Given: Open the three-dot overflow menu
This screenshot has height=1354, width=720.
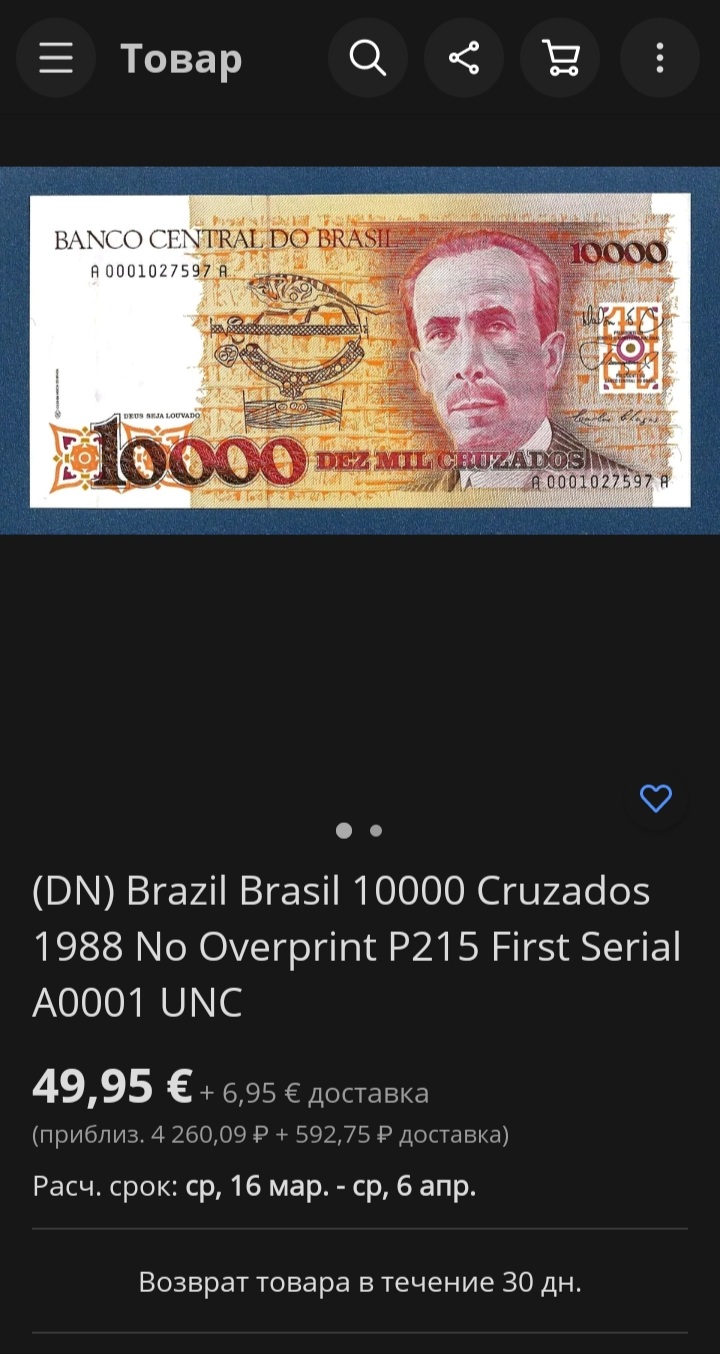Looking at the screenshot, I should point(659,59).
